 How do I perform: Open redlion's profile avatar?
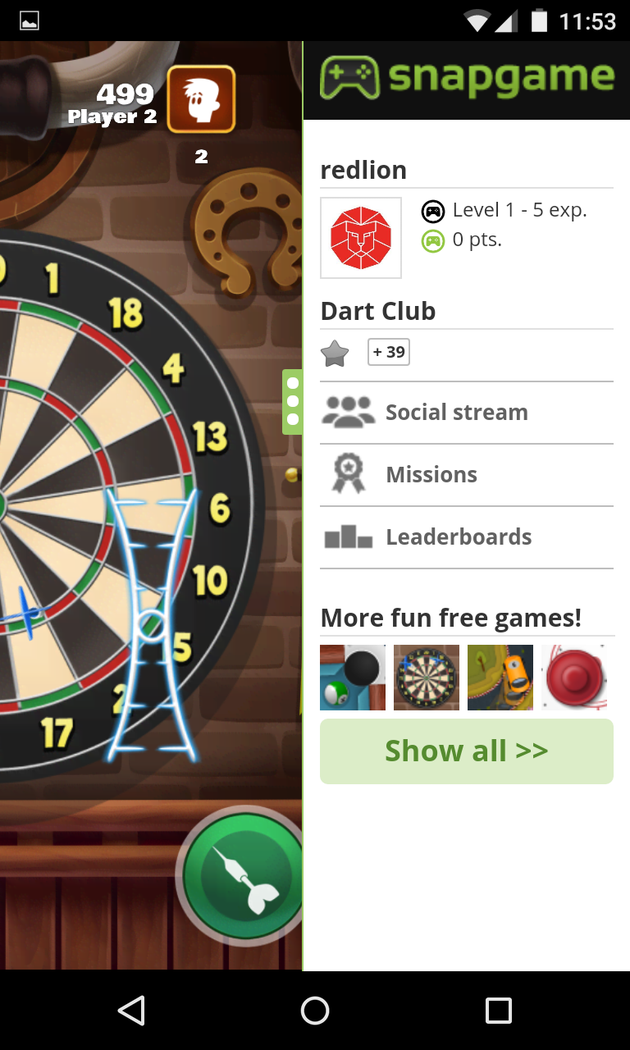pyautogui.click(x=361, y=238)
